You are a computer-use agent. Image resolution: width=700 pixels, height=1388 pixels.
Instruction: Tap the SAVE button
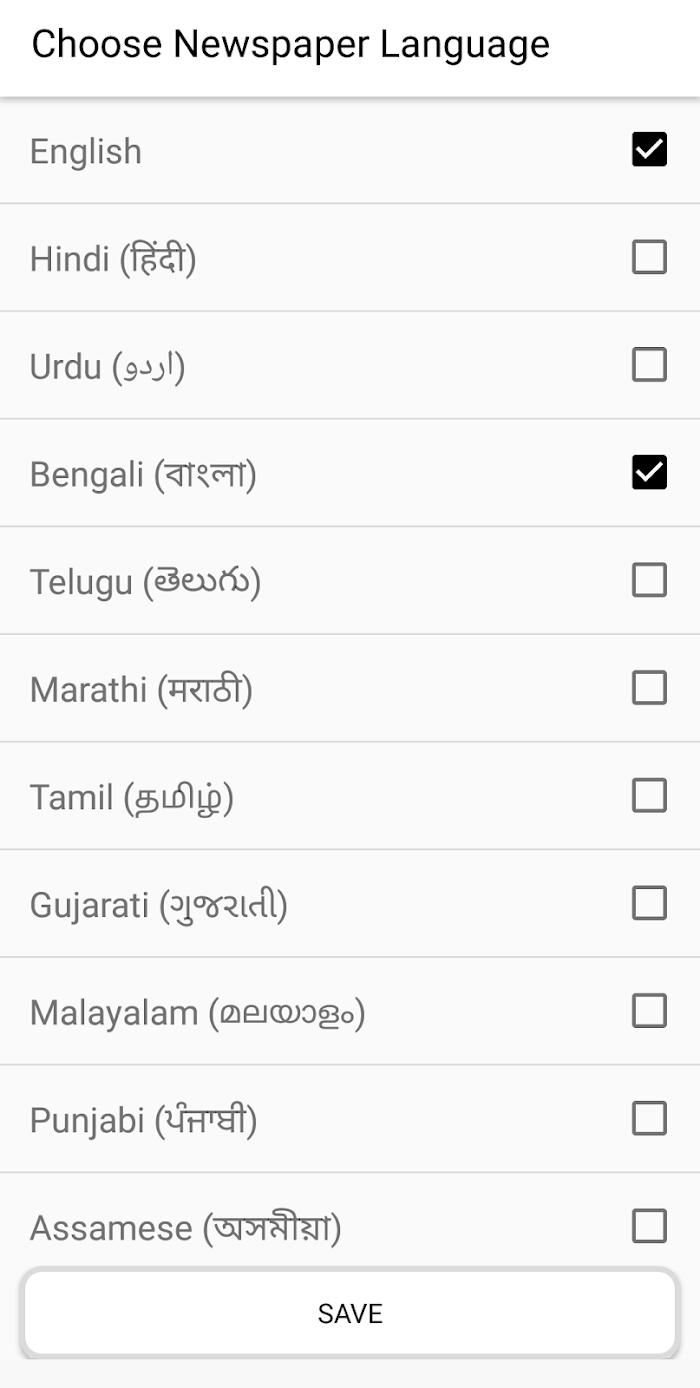[350, 1313]
